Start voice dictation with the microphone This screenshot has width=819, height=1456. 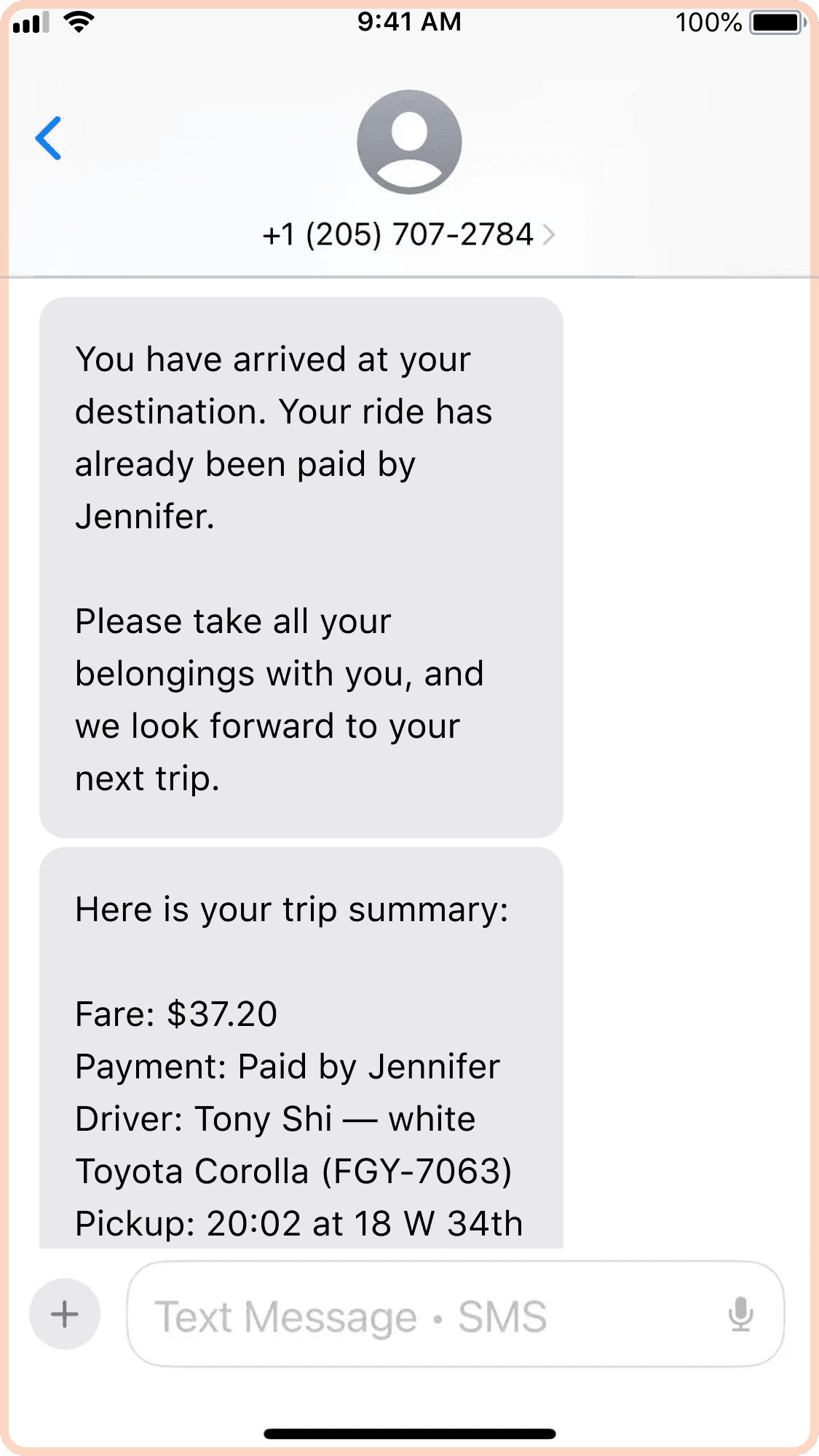(x=740, y=1314)
